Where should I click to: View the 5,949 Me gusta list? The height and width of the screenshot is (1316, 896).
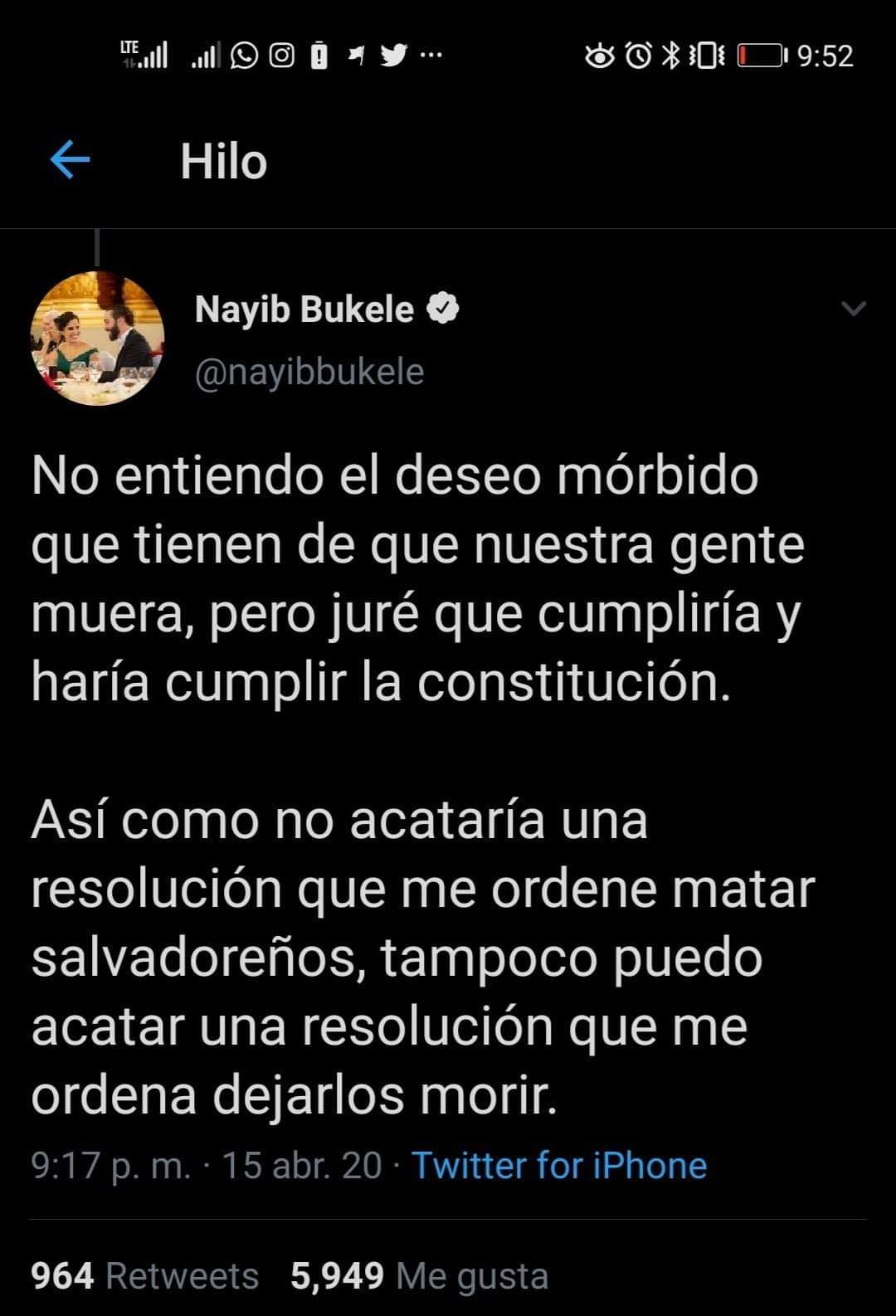pyautogui.click(x=419, y=1275)
